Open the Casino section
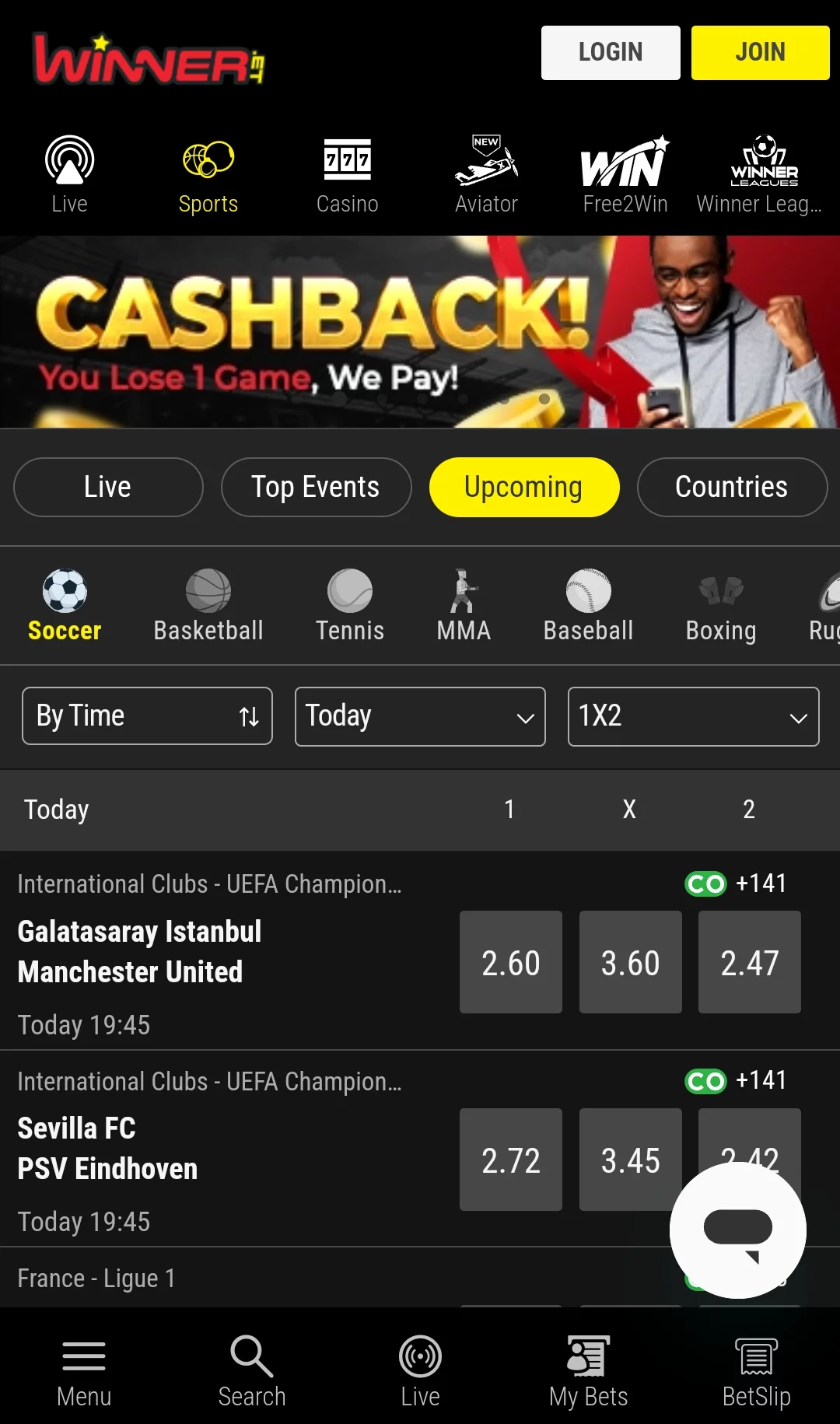This screenshot has width=840, height=1424. (347, 176)
